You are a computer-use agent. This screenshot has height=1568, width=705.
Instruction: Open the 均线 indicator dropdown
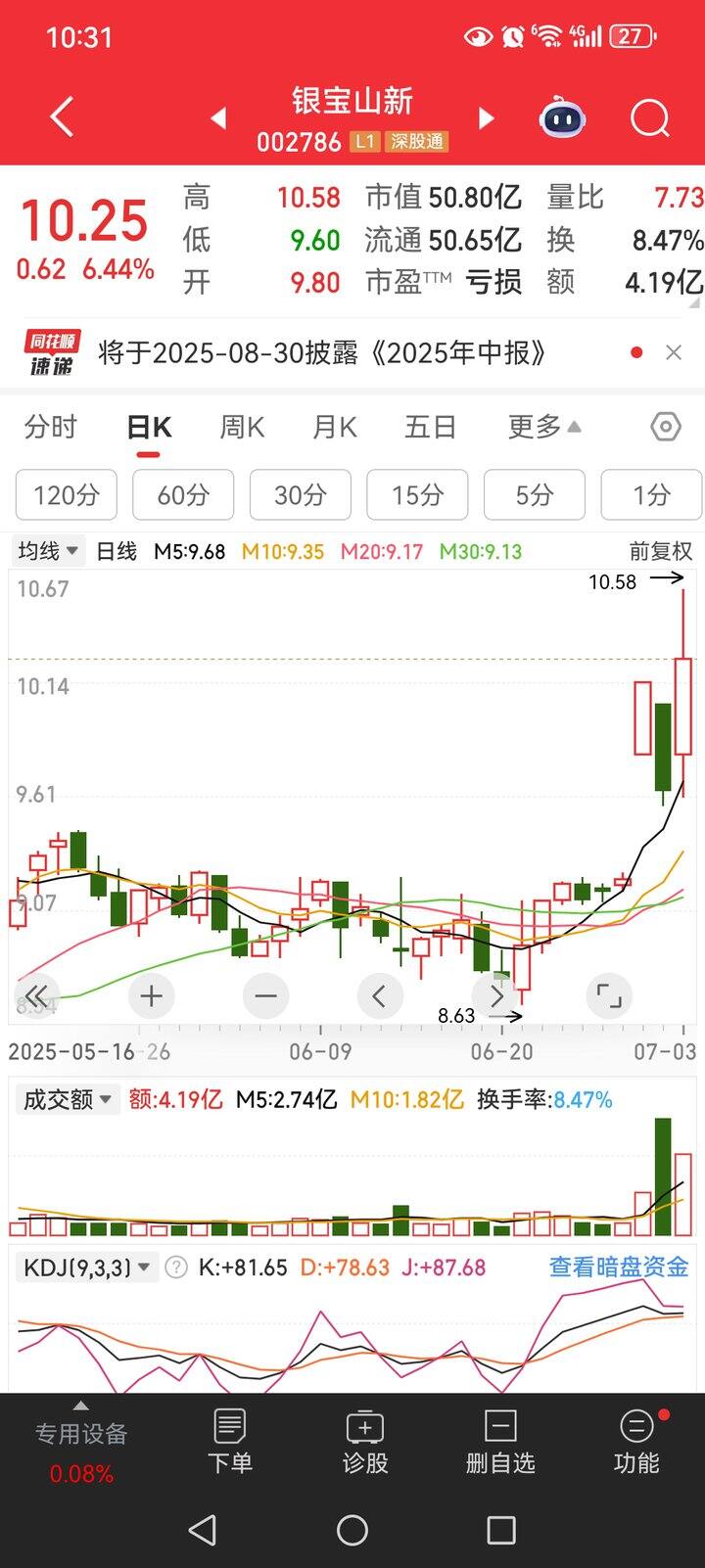[x=47, y=551]
